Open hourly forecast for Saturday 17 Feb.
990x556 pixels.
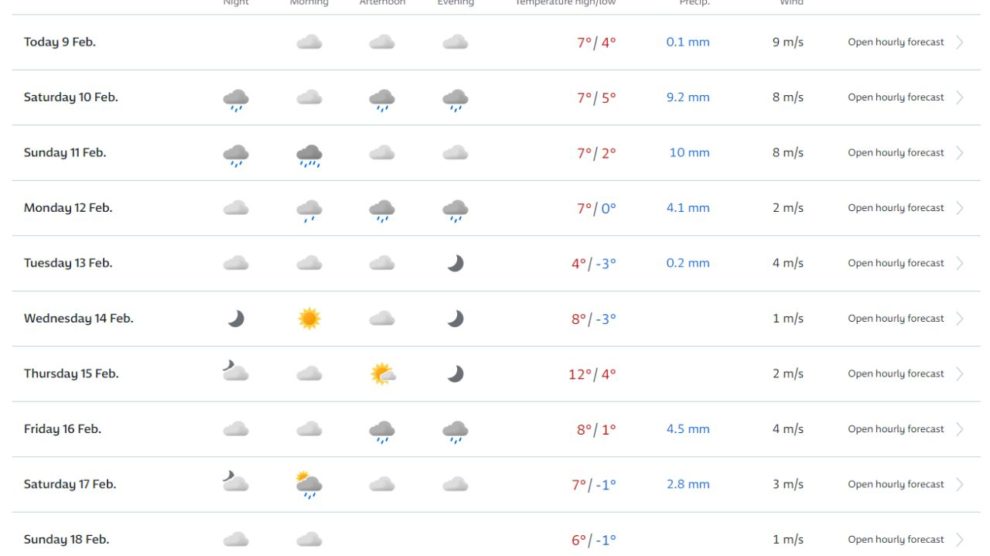896,485
